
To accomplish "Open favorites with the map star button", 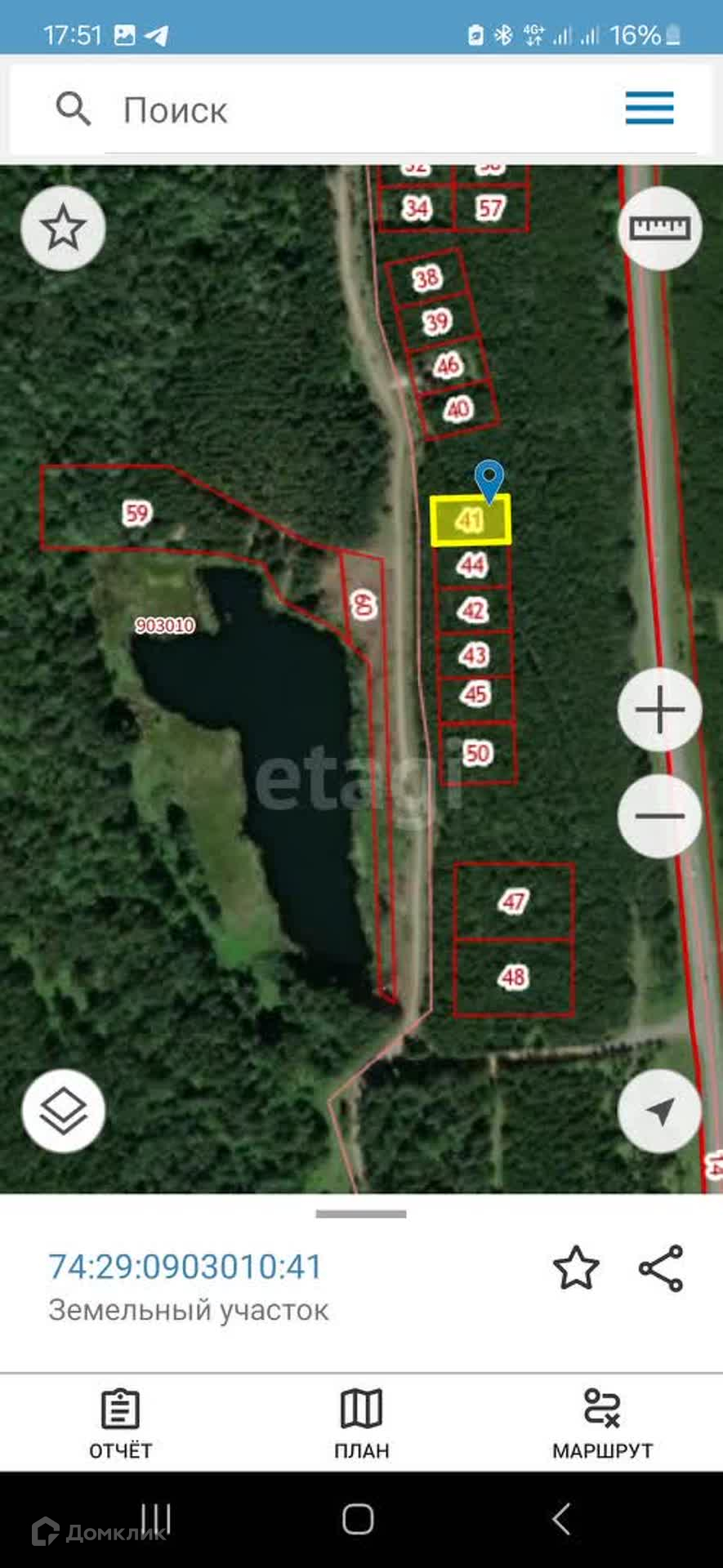I will point(63,228).
